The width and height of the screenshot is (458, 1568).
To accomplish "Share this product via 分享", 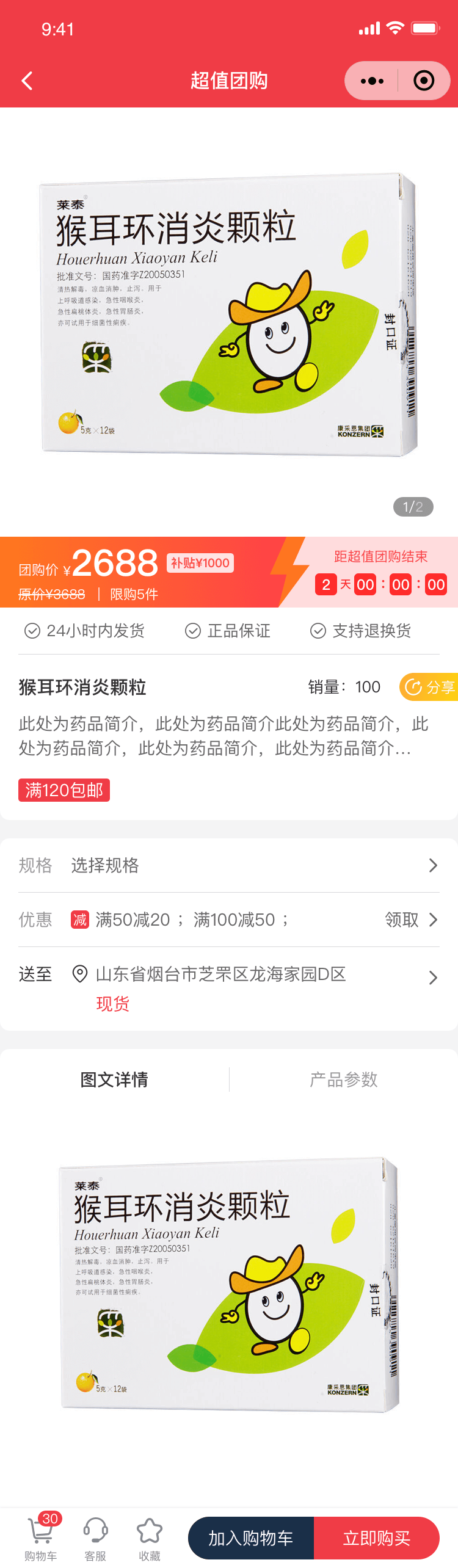I will (x=430, y=687).
